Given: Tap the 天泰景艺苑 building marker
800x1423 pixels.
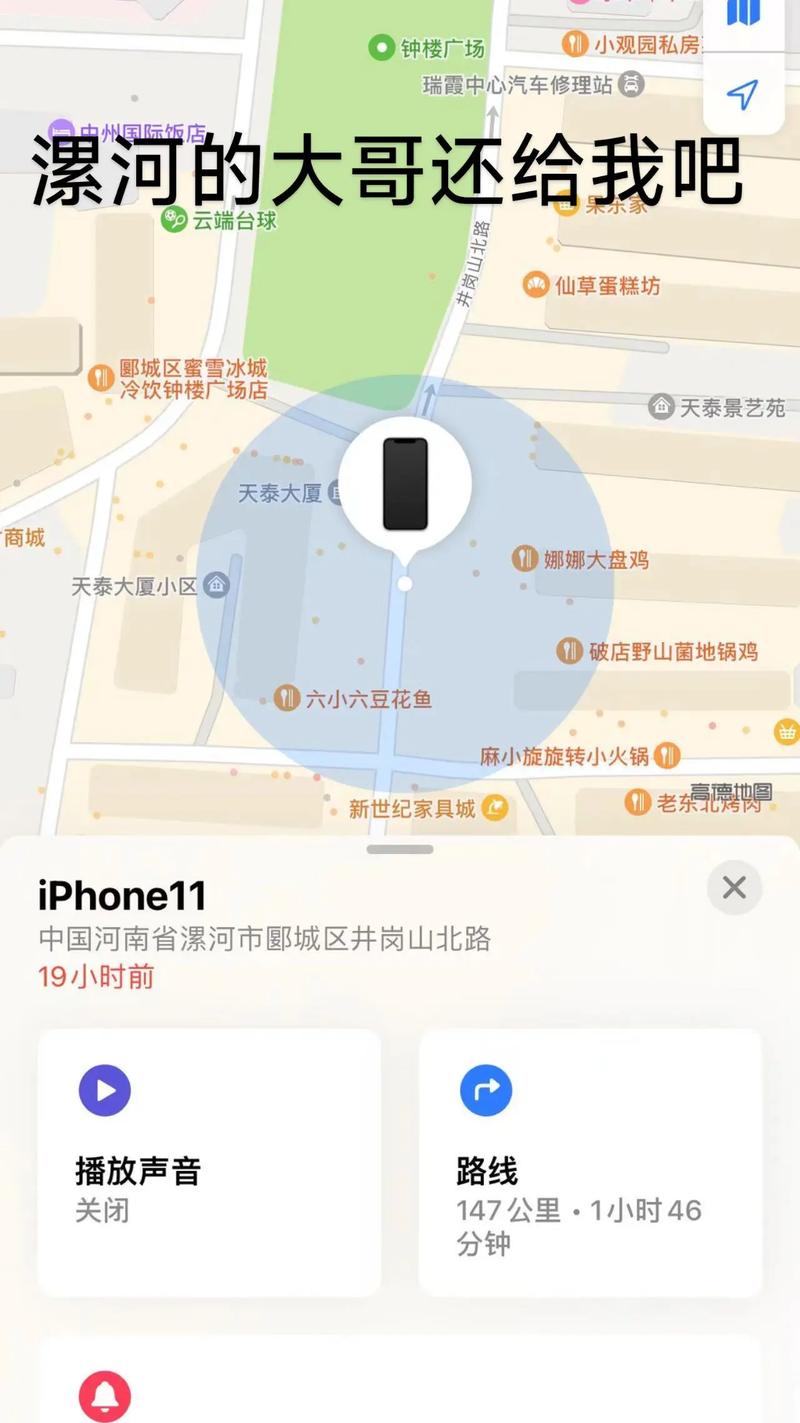Looking at the screenshot, I should 659,406.
